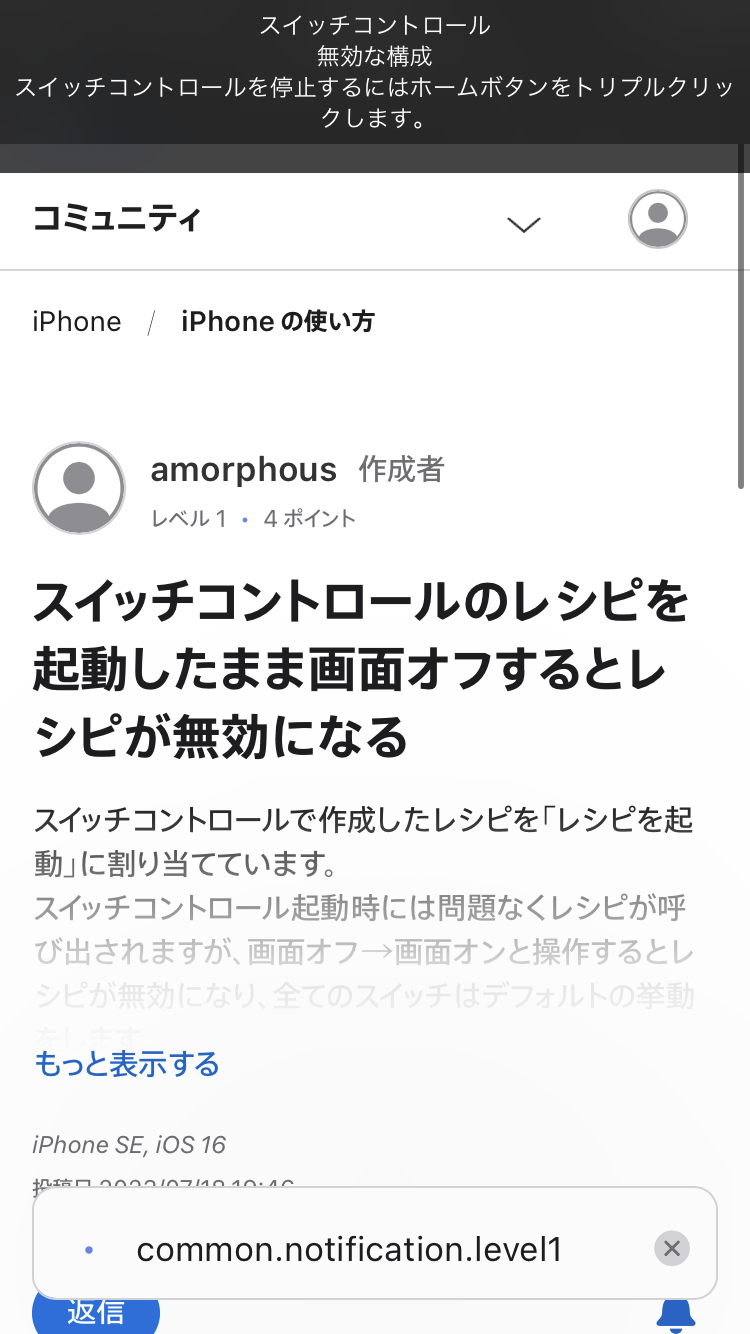Open the amorphous username link
This screenshot has width=750, height=1334.
tap(243, 469)
